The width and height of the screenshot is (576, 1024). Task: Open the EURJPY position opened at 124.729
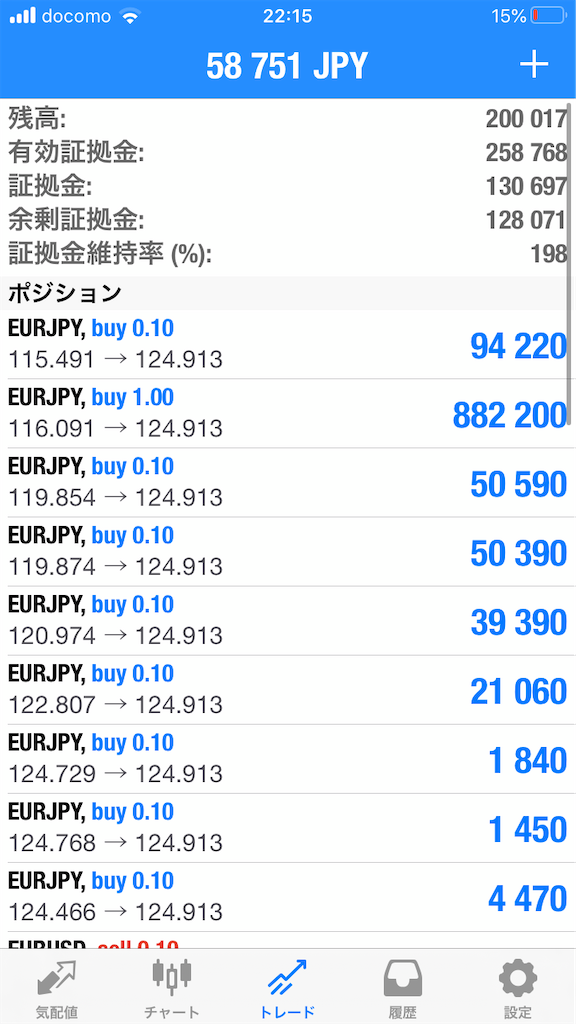(288, 760)
